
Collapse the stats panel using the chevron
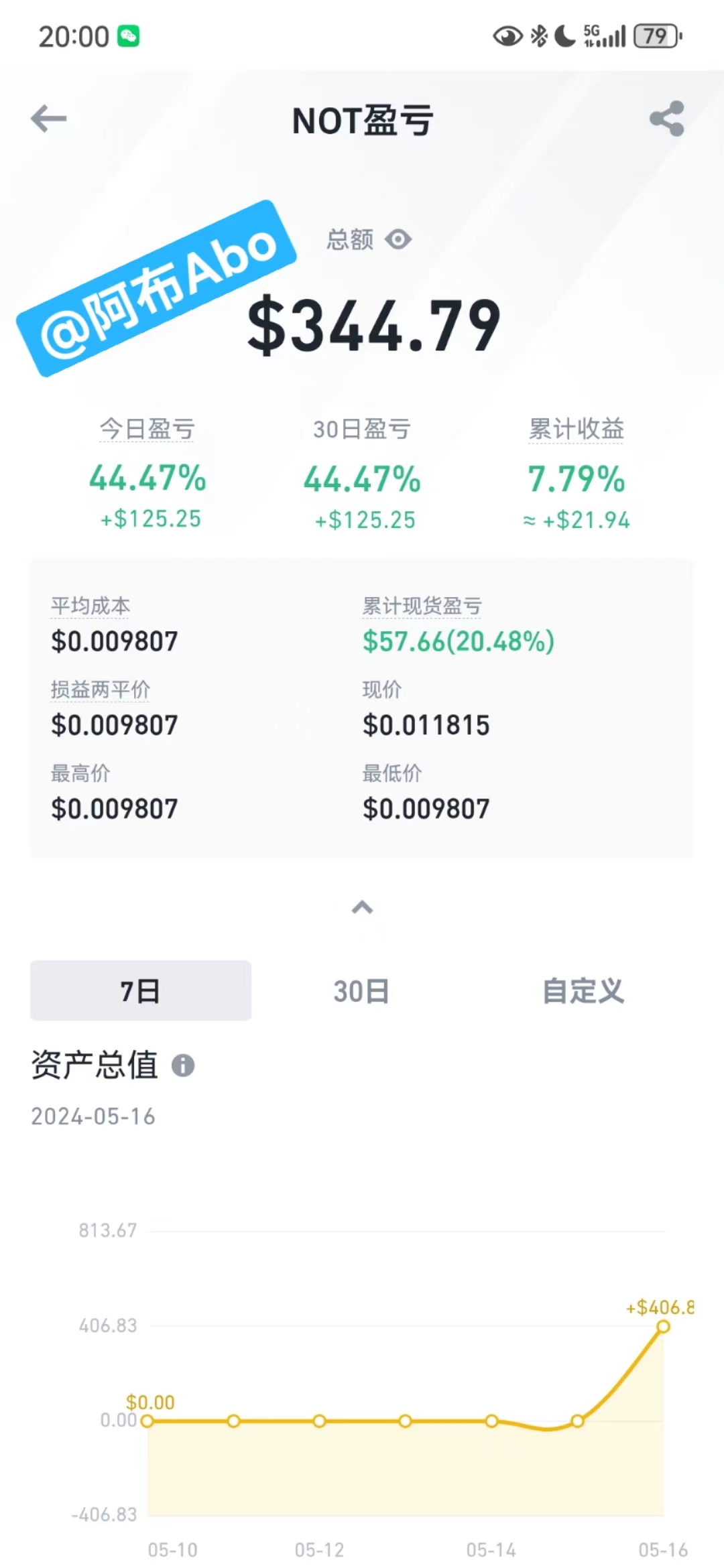[362, 908]
